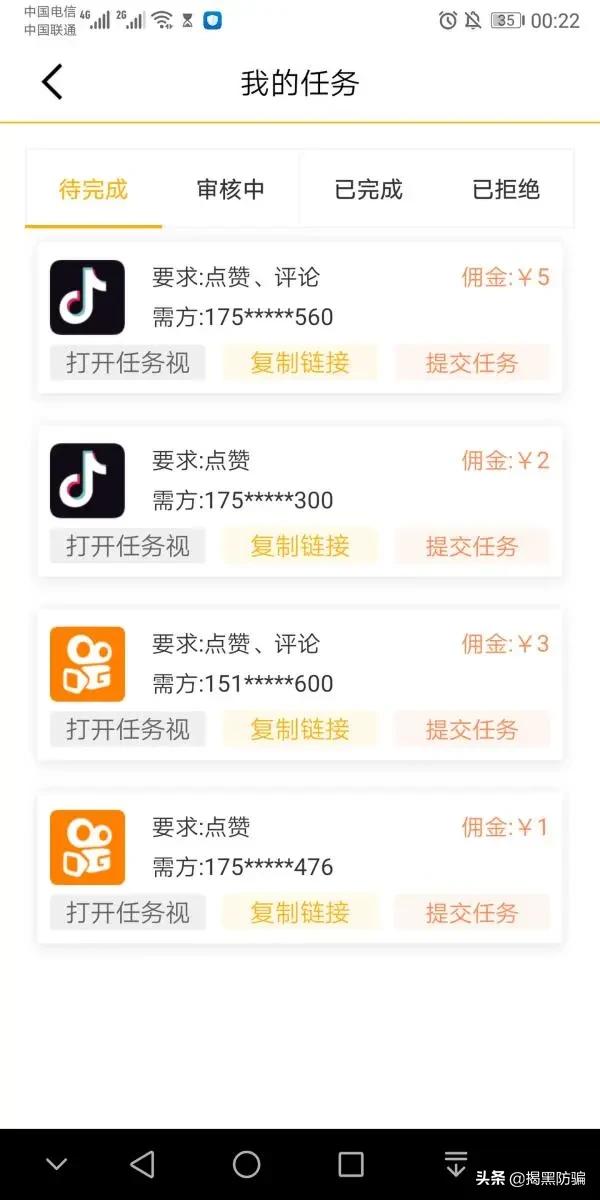Select the 待完成 tab
Image resolution: width=600 pixels, height=1200 pixels.
[94, 189]
